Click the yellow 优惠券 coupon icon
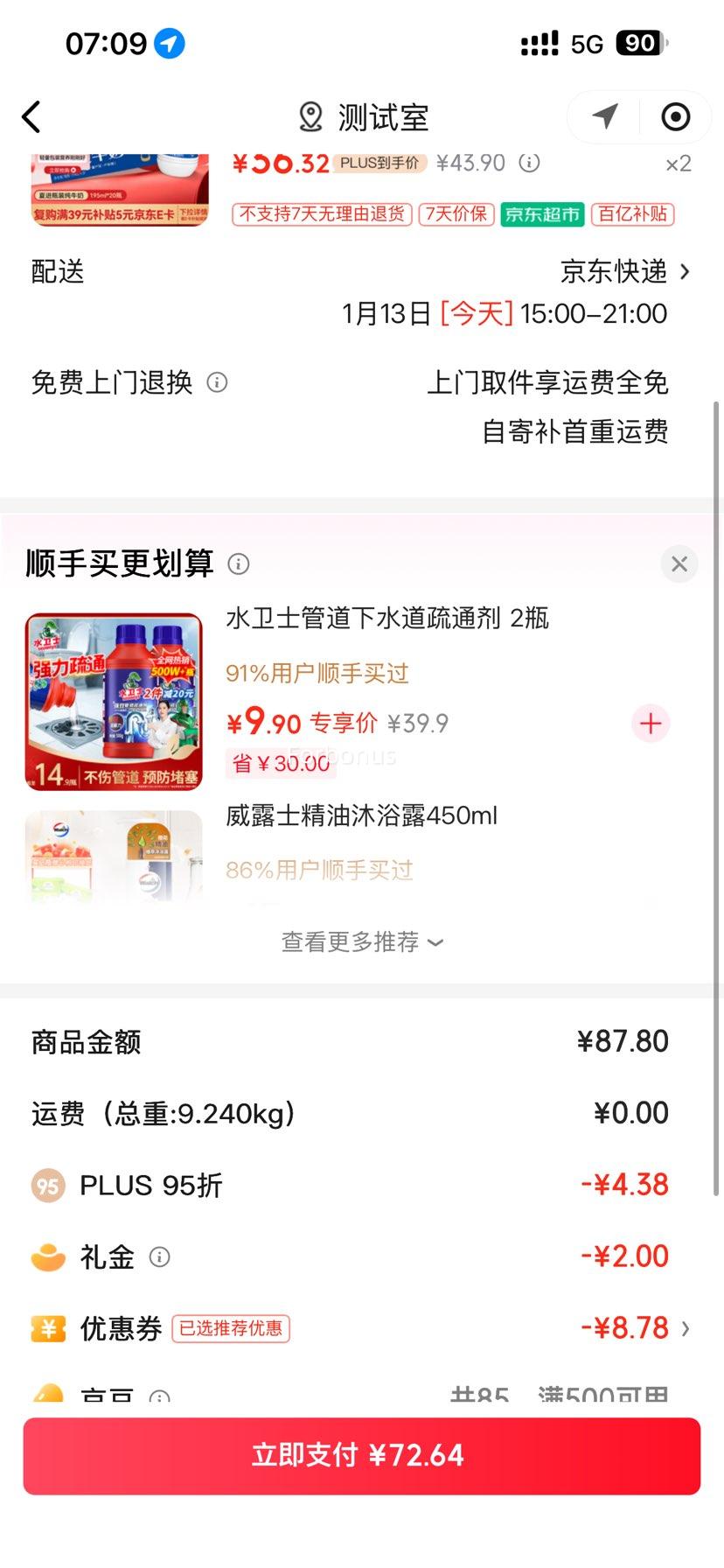This screenshot has height=1568, width=724. point(48,1328)
